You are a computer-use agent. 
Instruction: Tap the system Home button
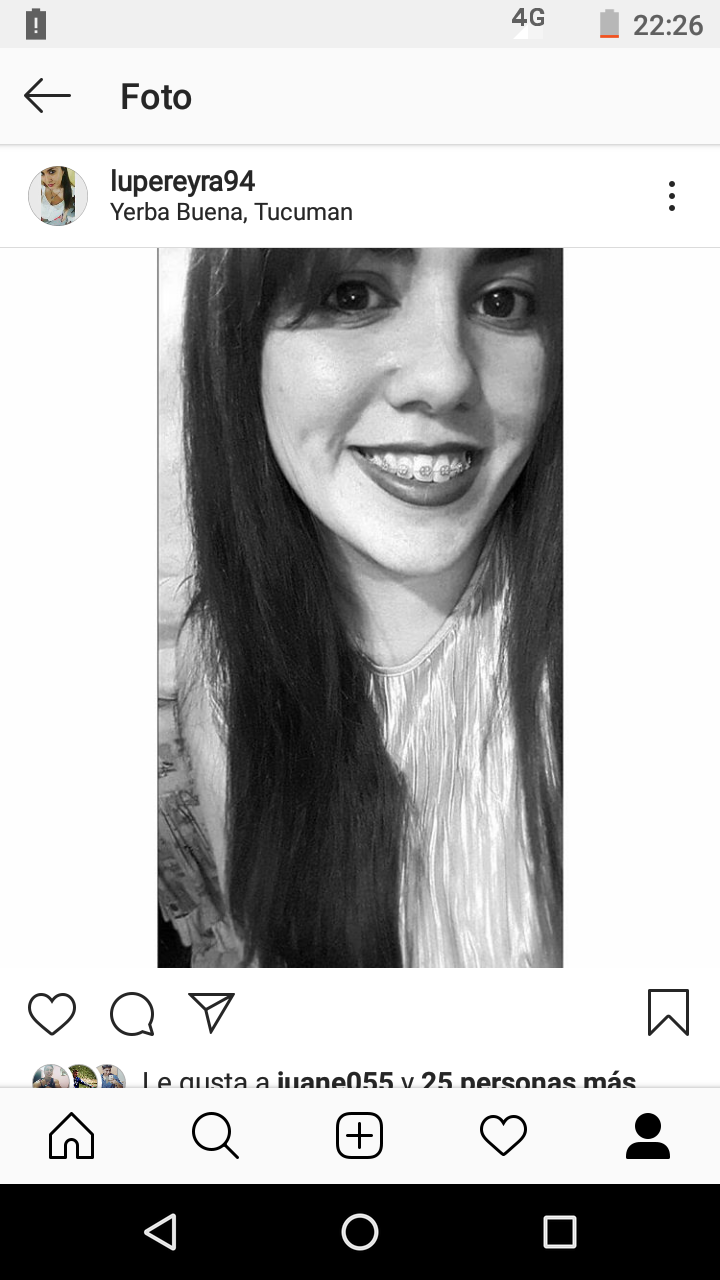[360, 1232]
